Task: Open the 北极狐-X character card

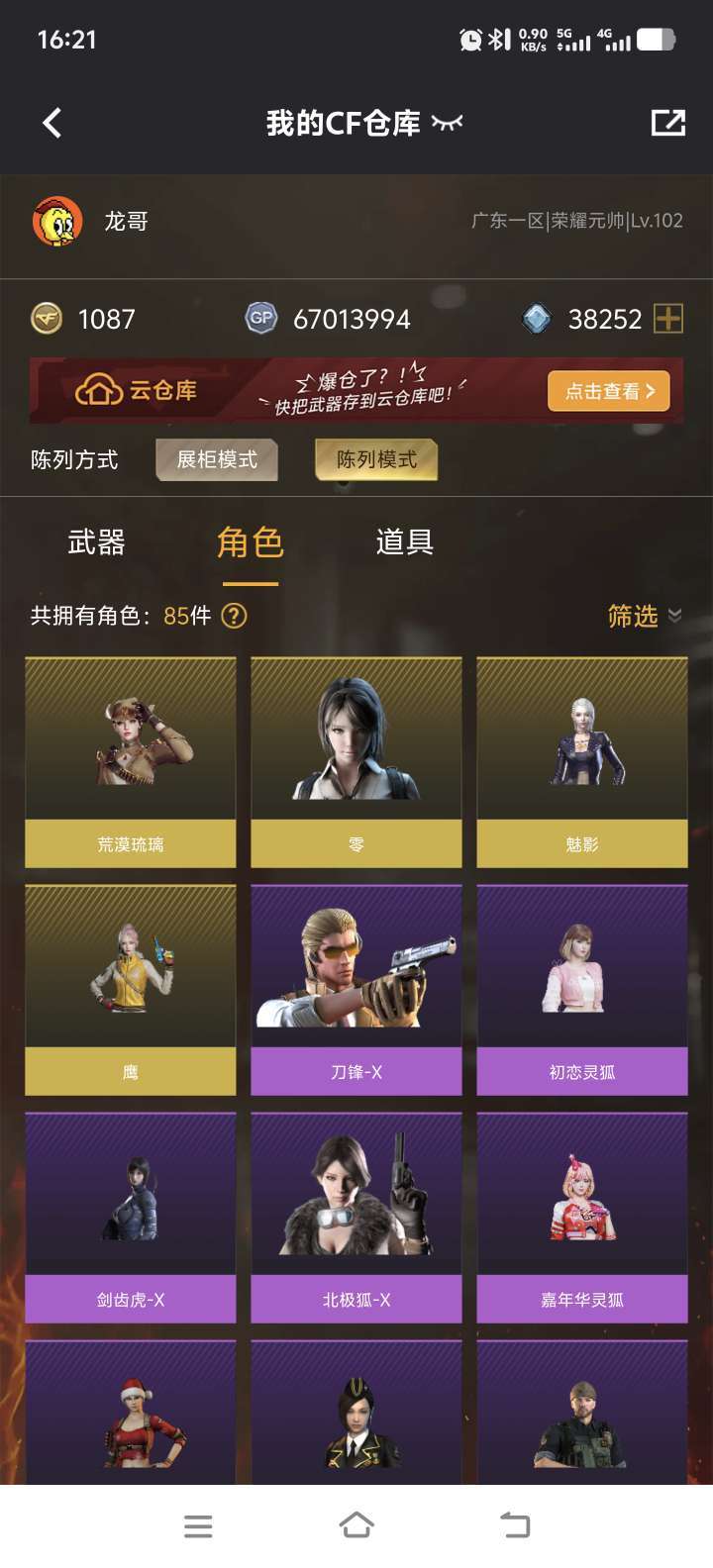Action: tap(356, 1218)
